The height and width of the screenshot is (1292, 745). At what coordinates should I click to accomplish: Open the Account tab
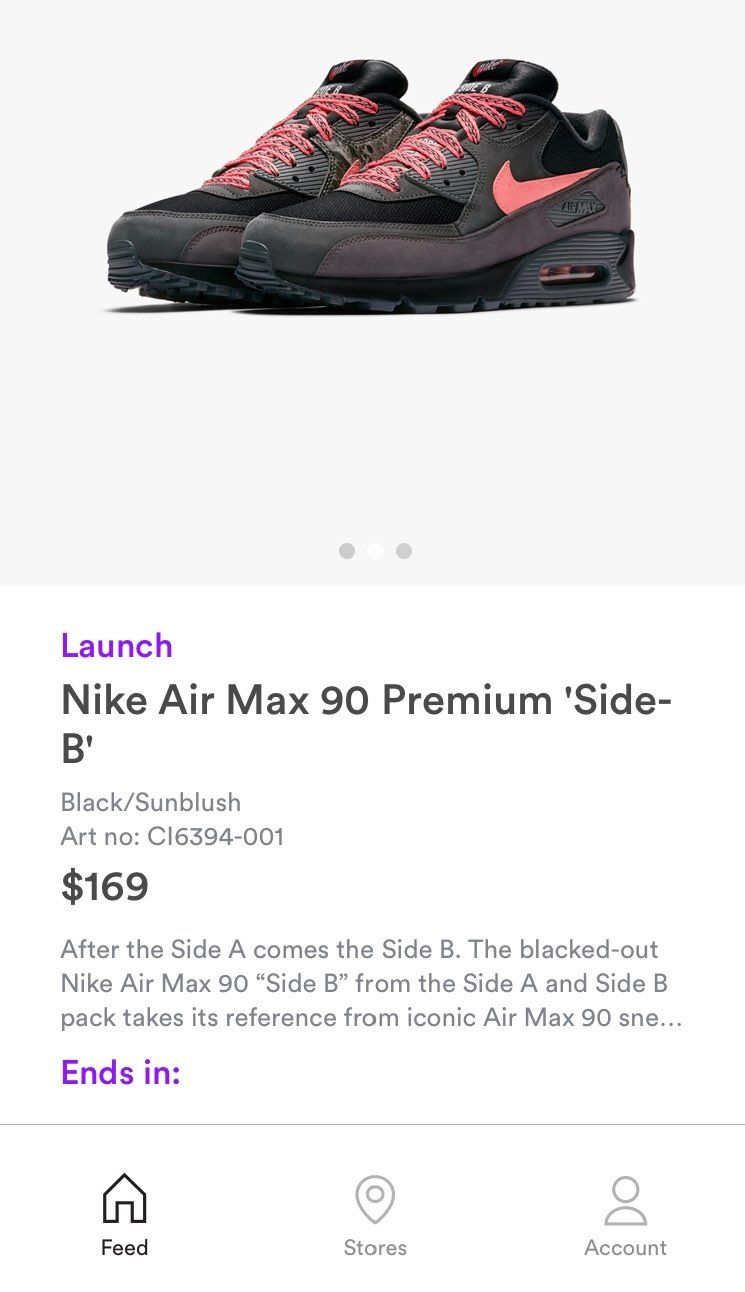(625, 1215)
